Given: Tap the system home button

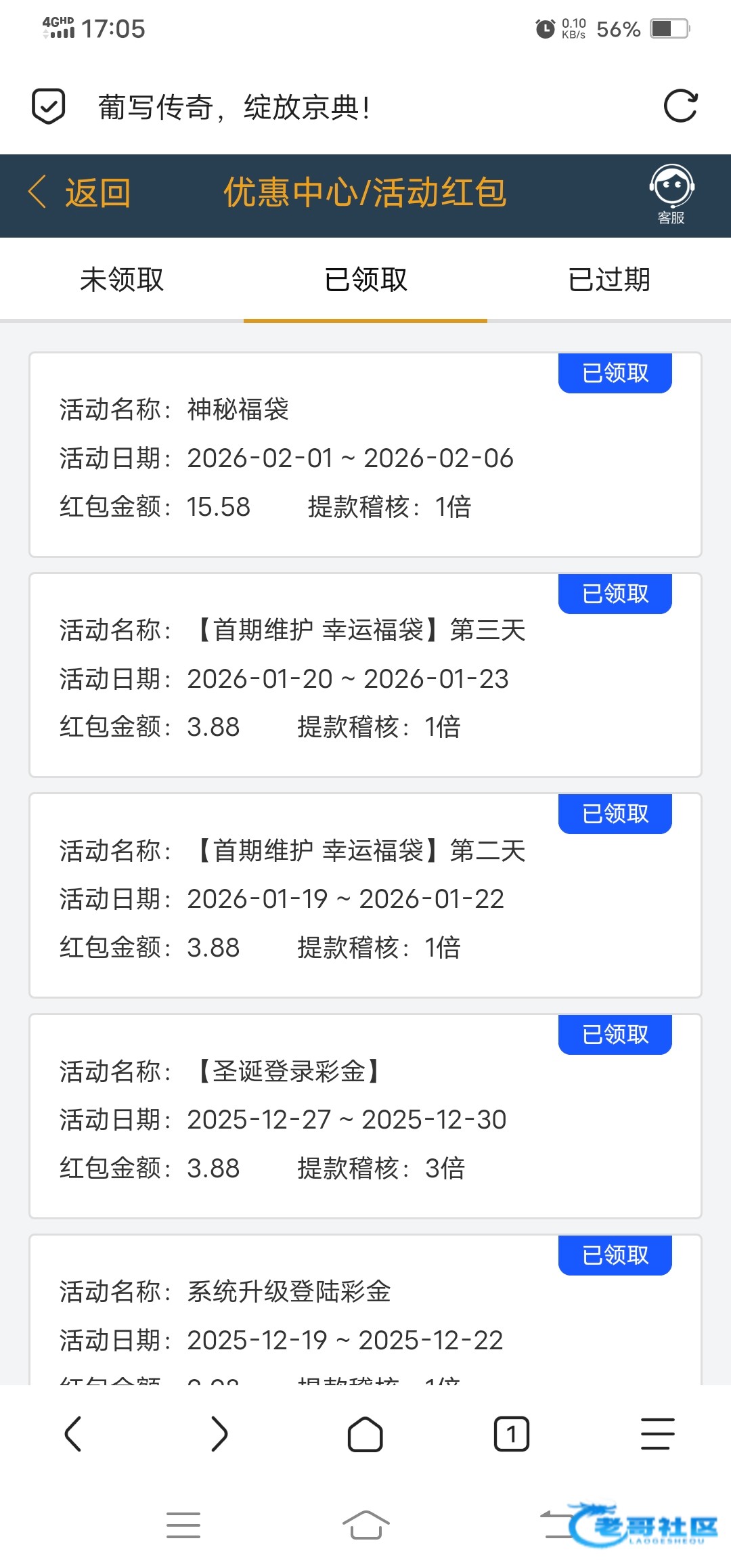Looking at the screenshot, I should coord(365,1525).
